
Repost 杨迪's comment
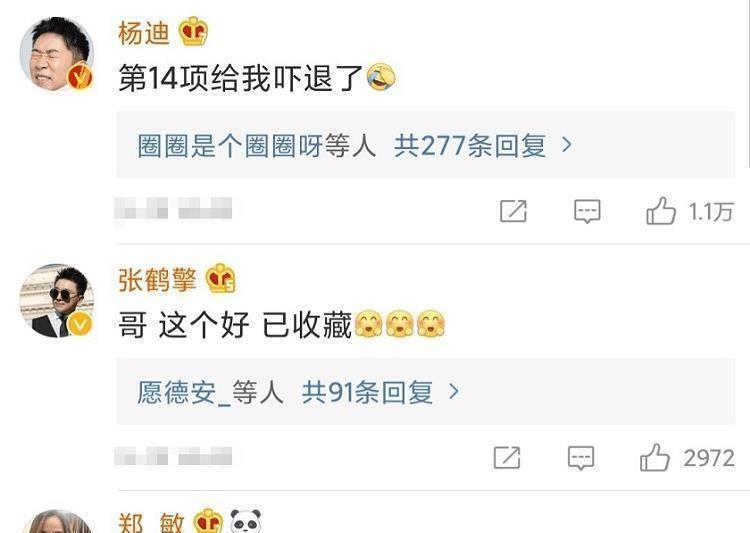point(513,211)
